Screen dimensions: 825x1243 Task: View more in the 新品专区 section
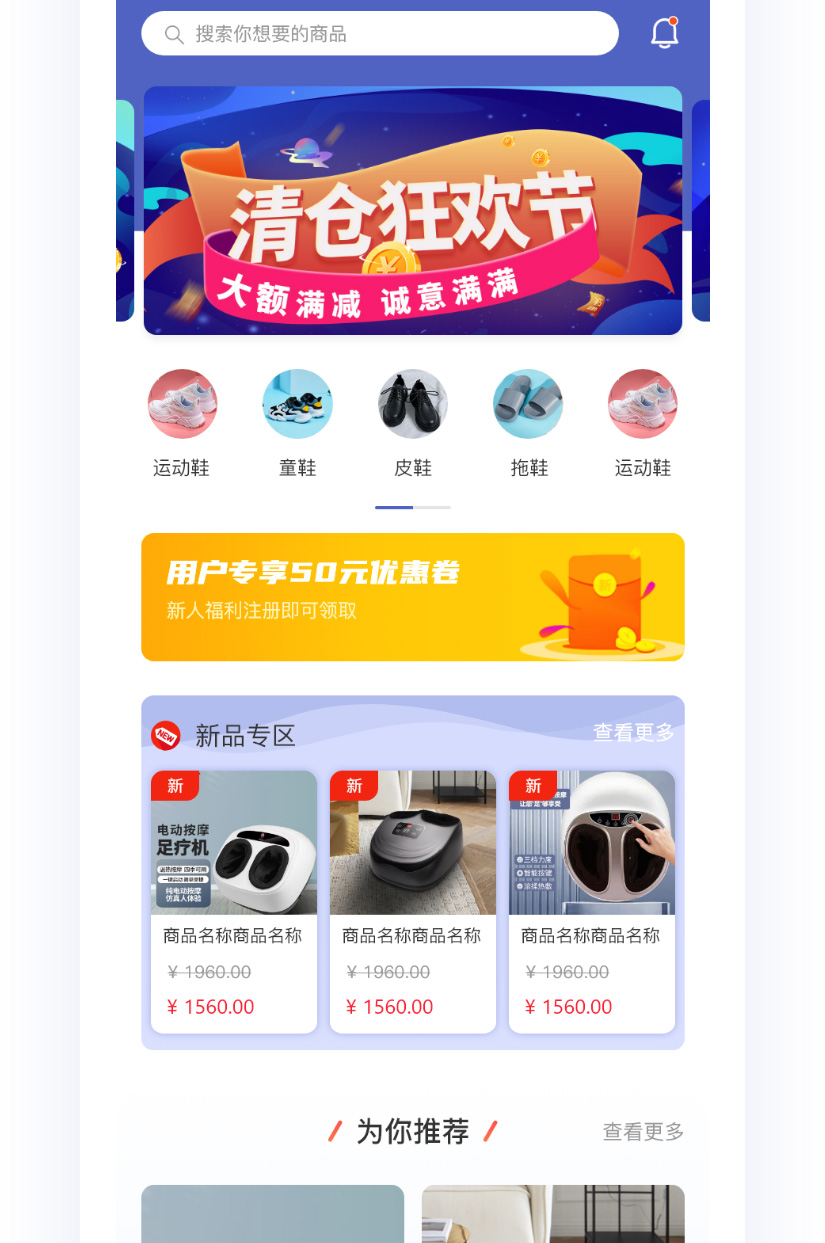click(x=634, y=733)
